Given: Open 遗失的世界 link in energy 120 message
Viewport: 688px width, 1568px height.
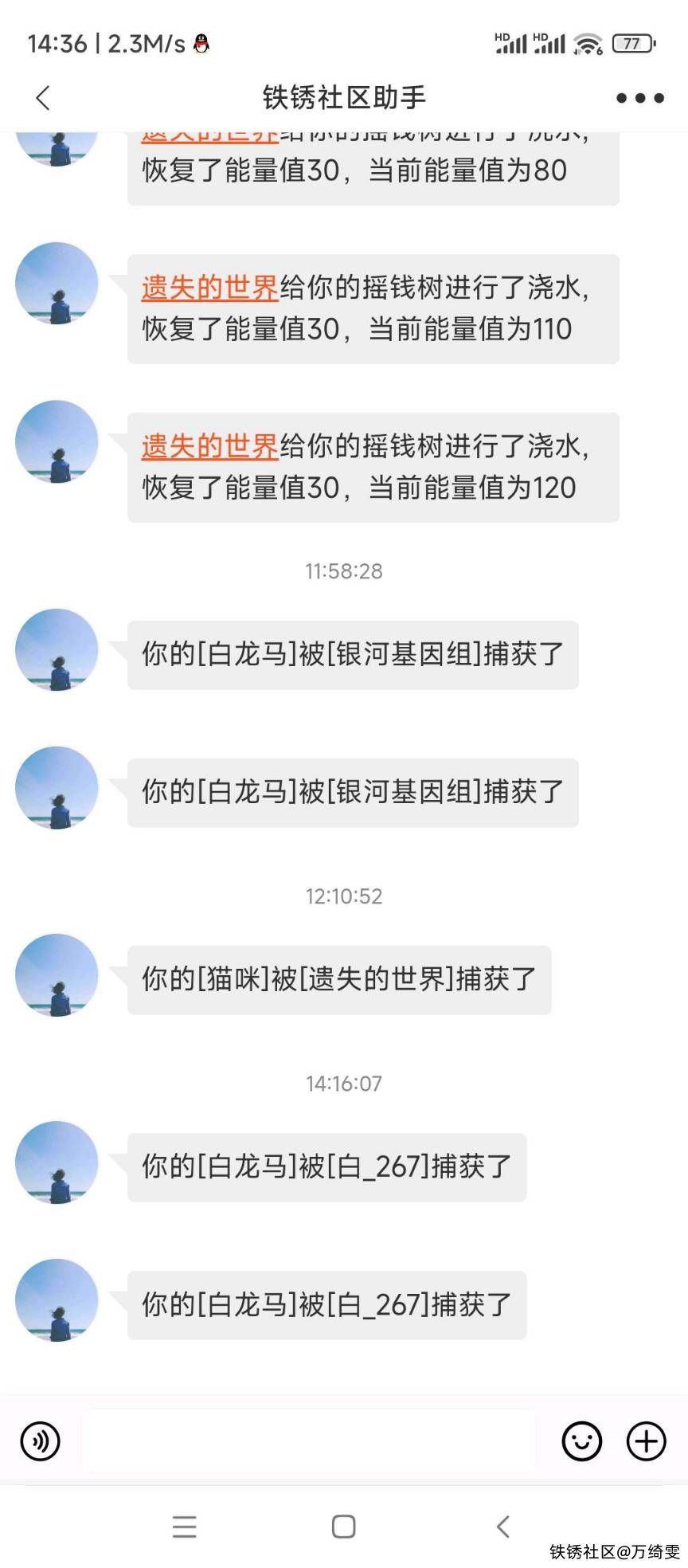Looking at the screenshot, I should (x=210, y=447).
